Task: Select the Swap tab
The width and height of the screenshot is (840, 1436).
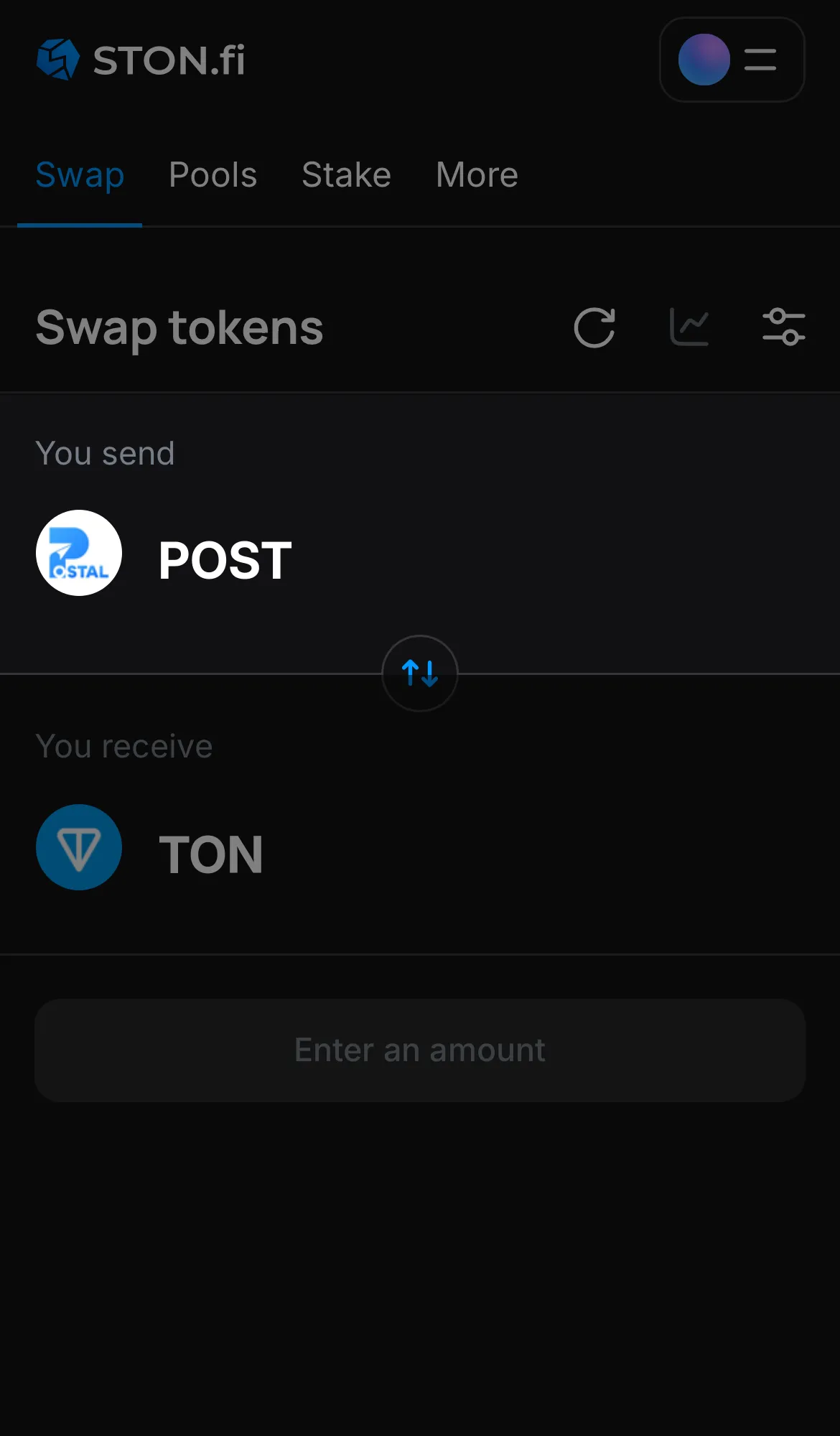Action: pyautogui.click(x=80, y=175)
